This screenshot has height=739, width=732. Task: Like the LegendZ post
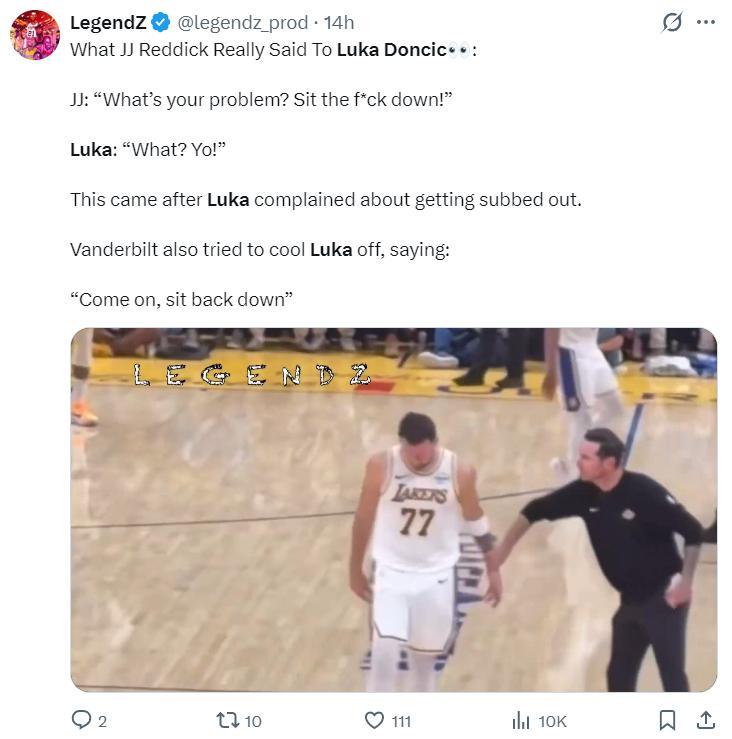(375, 720)
